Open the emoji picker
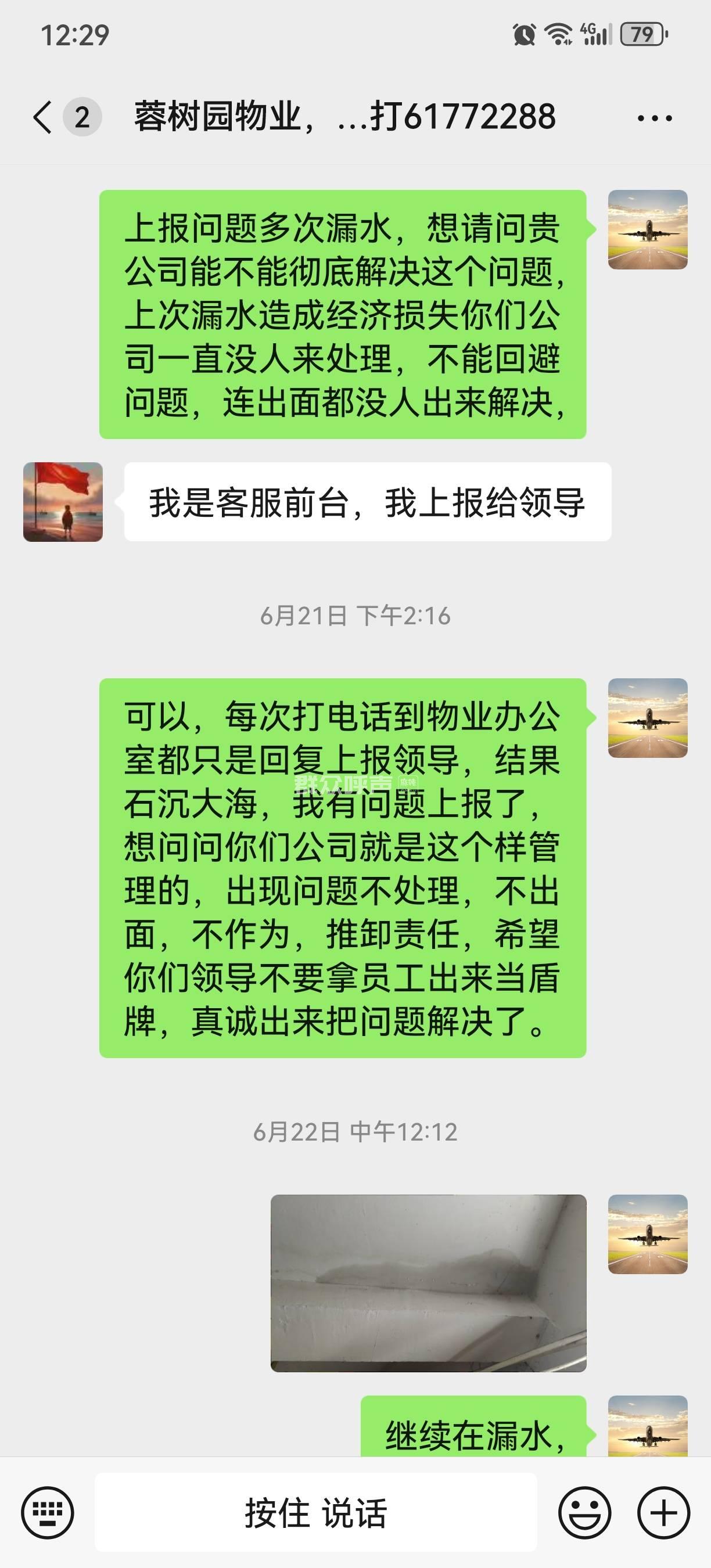 (584, 1513)
